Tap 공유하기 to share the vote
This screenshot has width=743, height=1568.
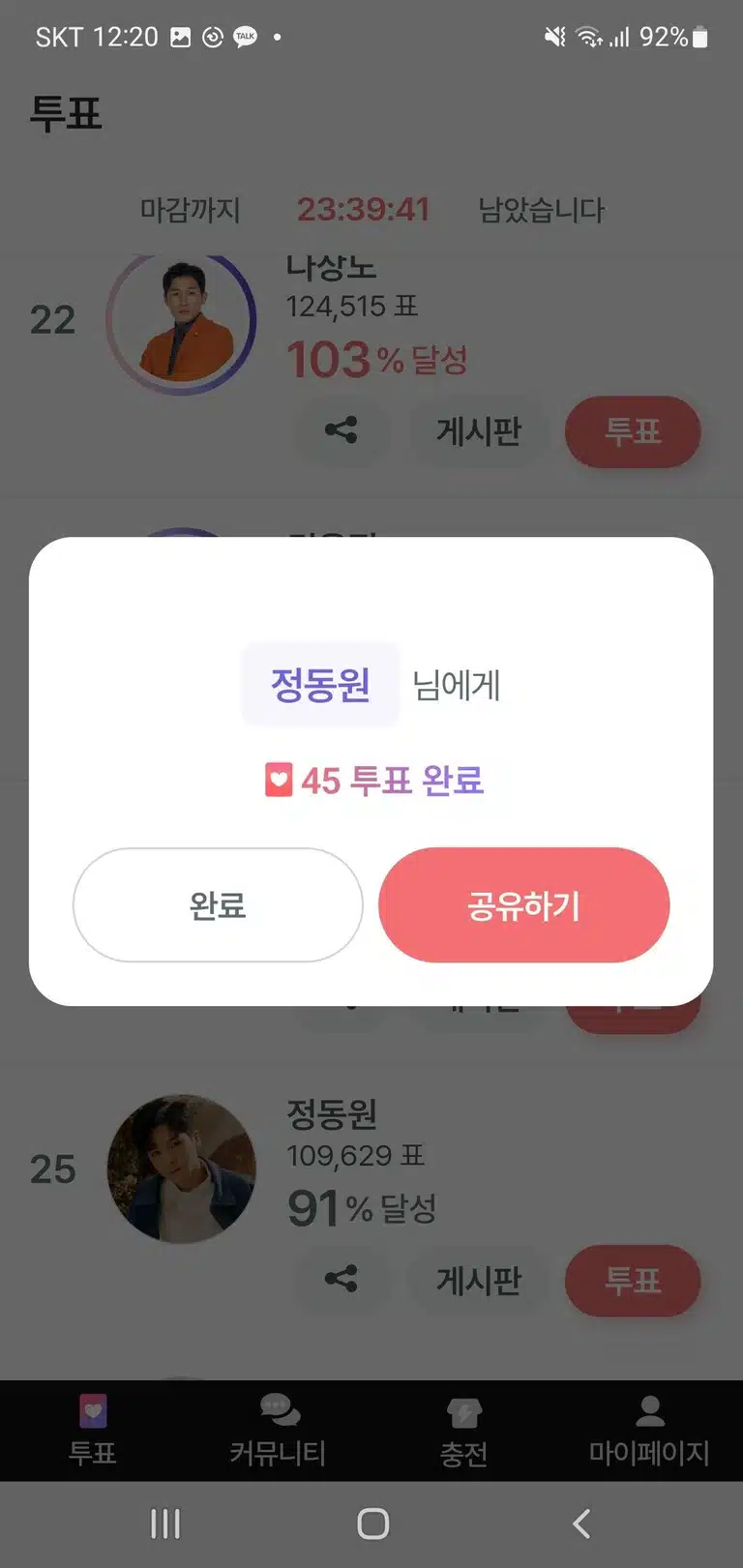523,904
